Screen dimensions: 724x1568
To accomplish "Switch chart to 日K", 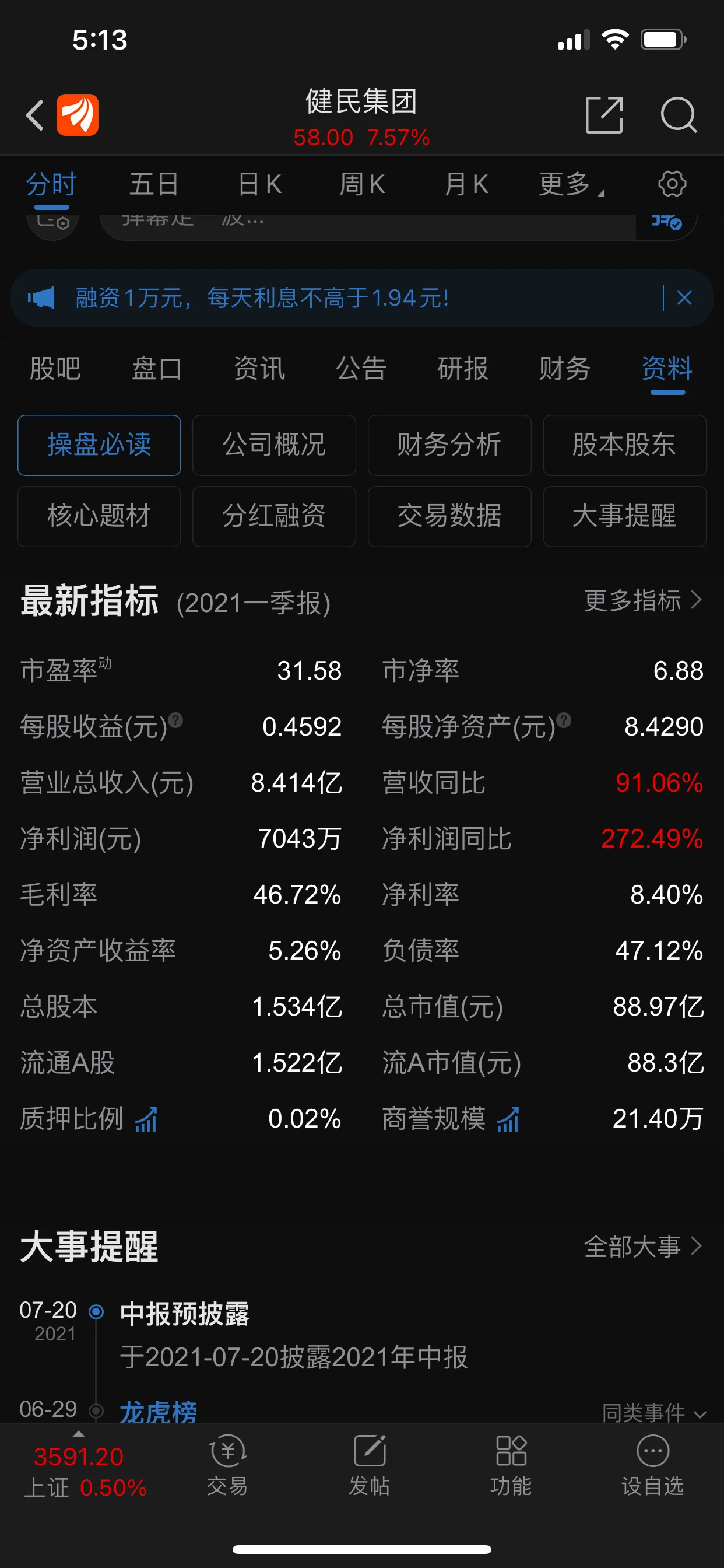I will point(259,184).
